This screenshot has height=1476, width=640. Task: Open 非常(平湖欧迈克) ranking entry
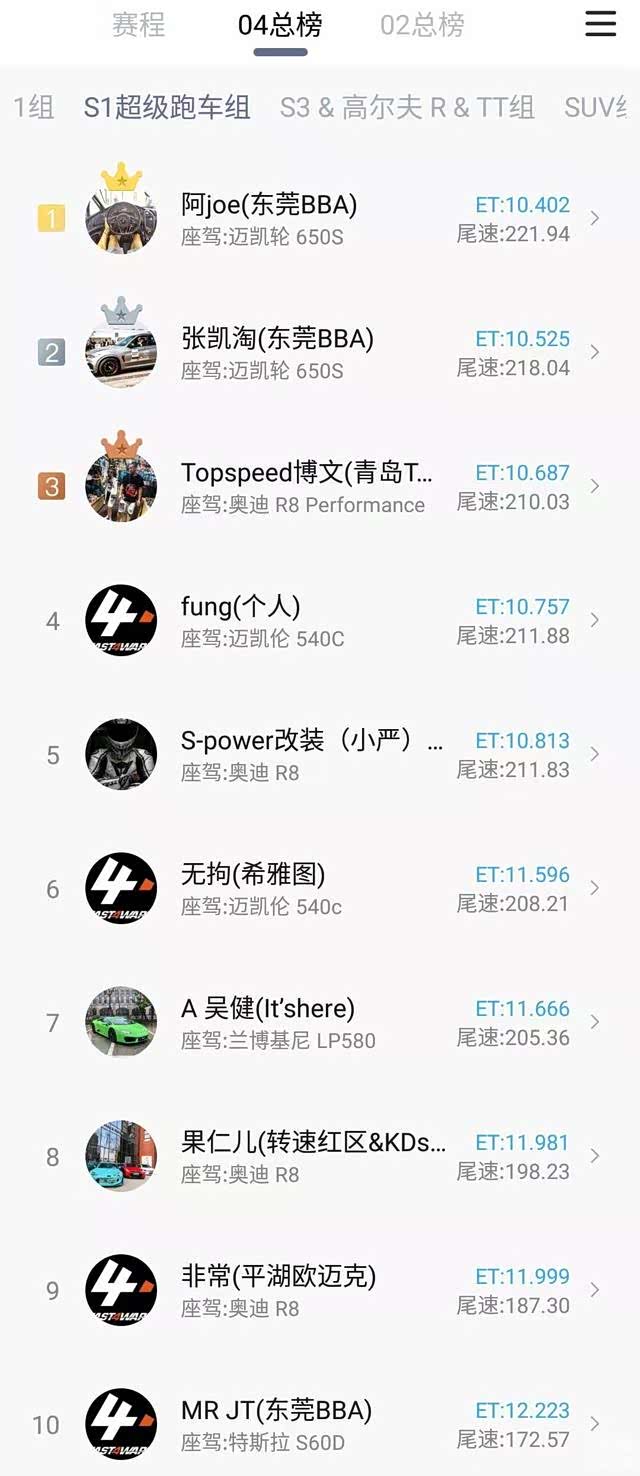[320, 1290]
